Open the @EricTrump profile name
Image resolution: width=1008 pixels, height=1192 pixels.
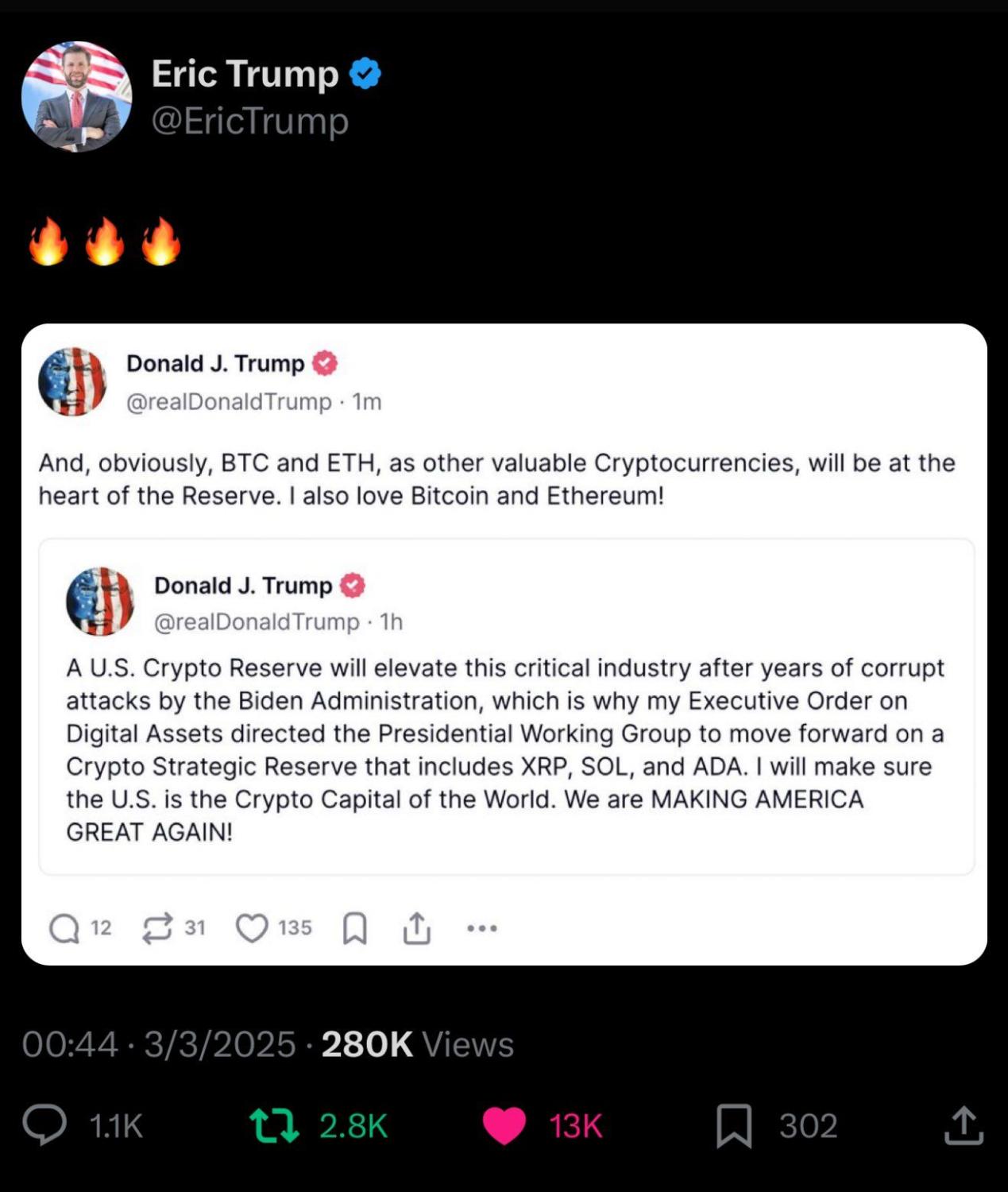point(248,121)
